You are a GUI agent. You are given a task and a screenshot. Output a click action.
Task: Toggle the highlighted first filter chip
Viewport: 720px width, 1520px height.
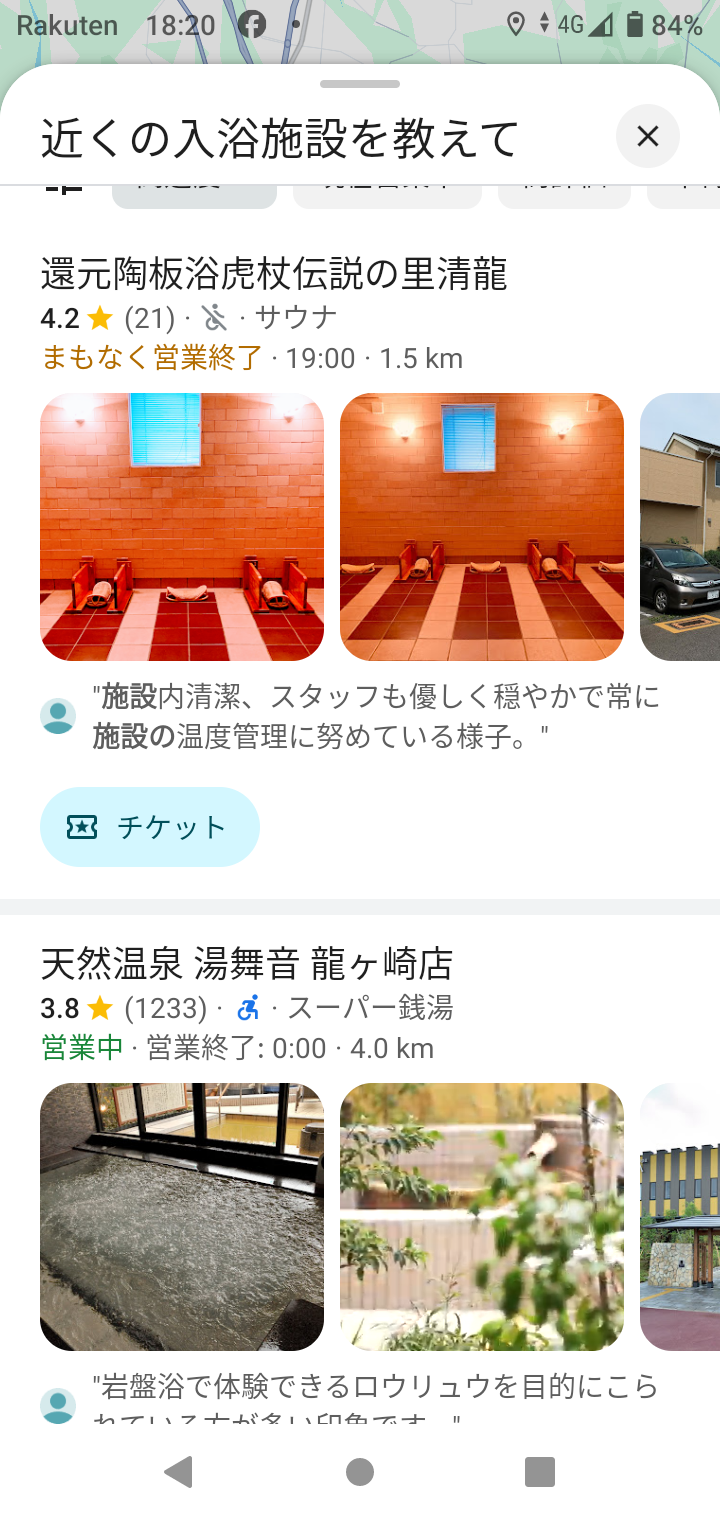pyautogui.click(x=194, y=188)
